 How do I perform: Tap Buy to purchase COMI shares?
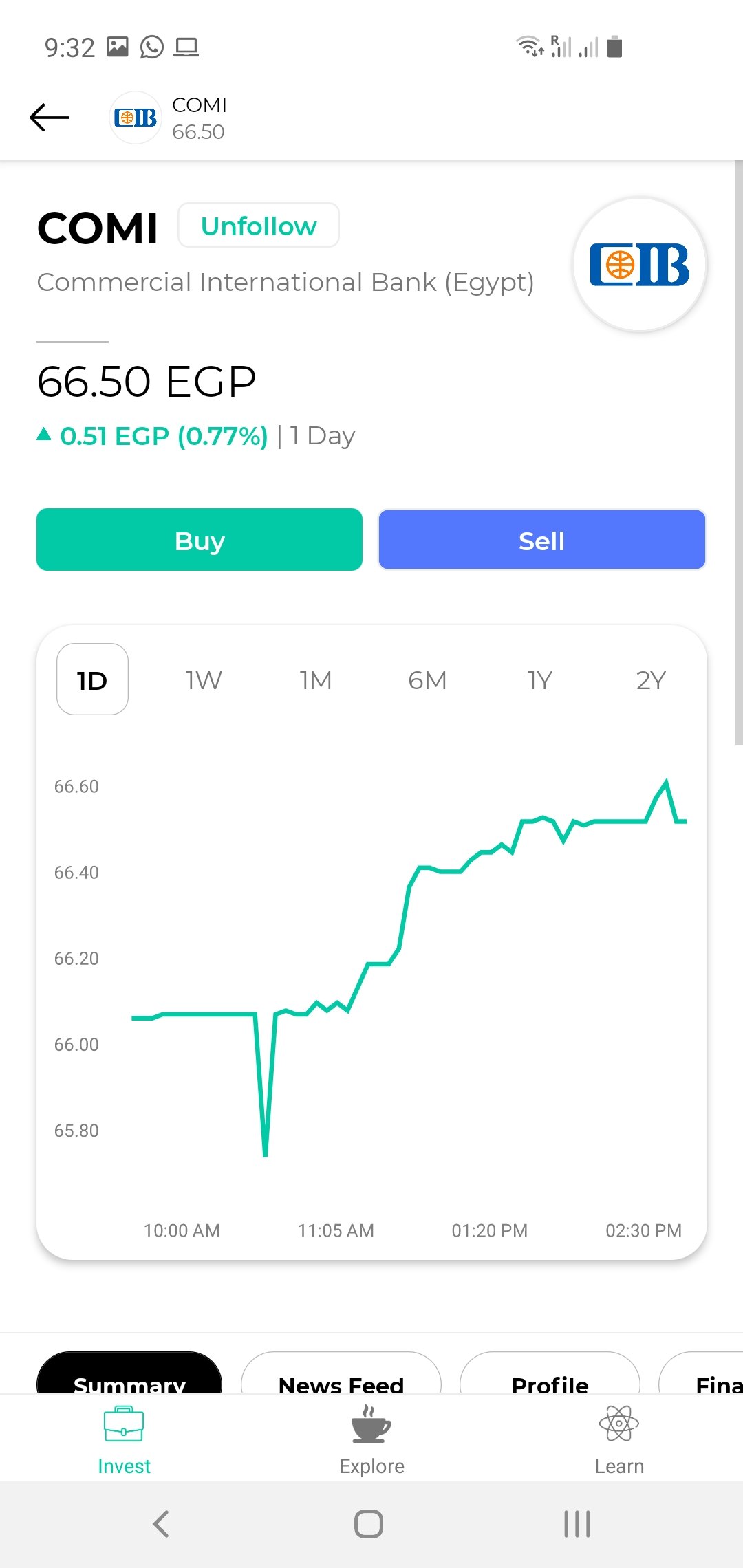tap(200, 540)
